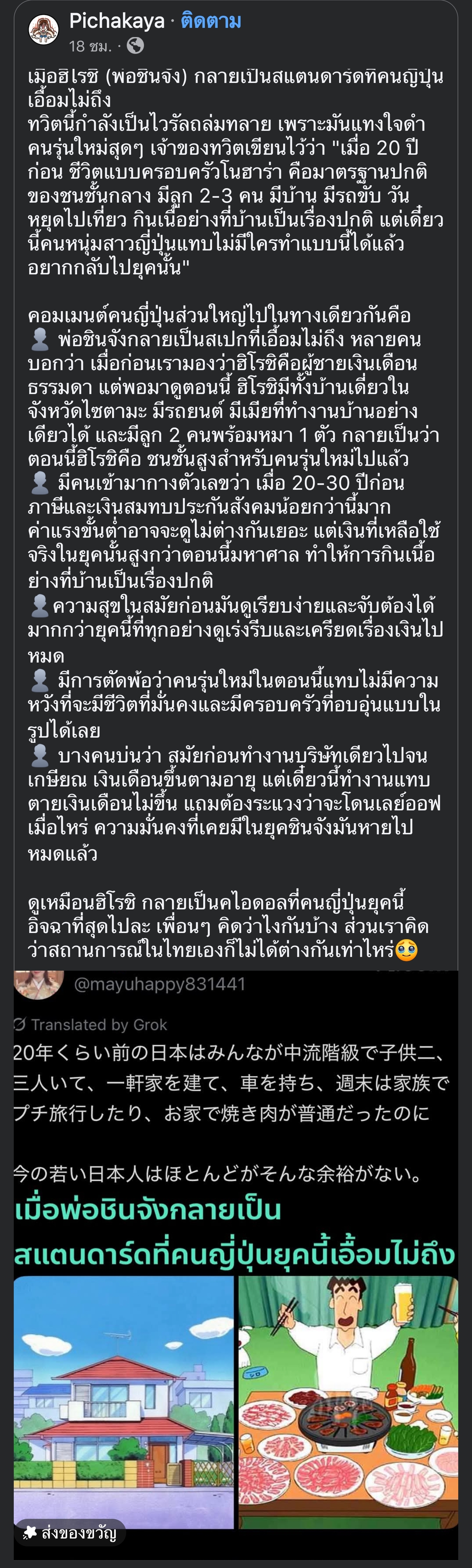Screen dimensions: 472x1568
Task: Follow Pichakaya with ติดตาม
Action: tap(210, 21)
